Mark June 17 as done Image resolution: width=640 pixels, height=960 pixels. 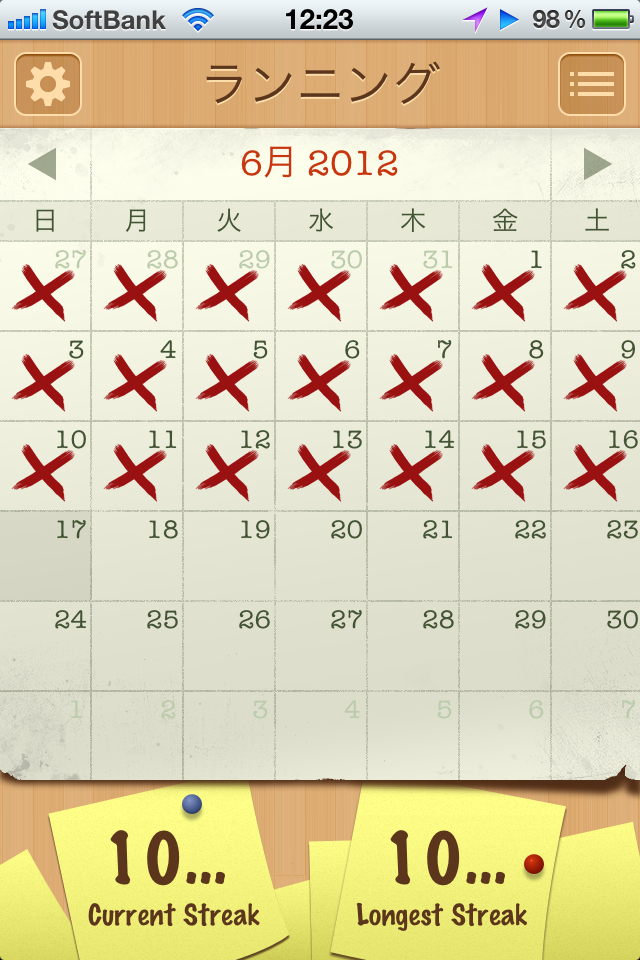pos(45,556)
